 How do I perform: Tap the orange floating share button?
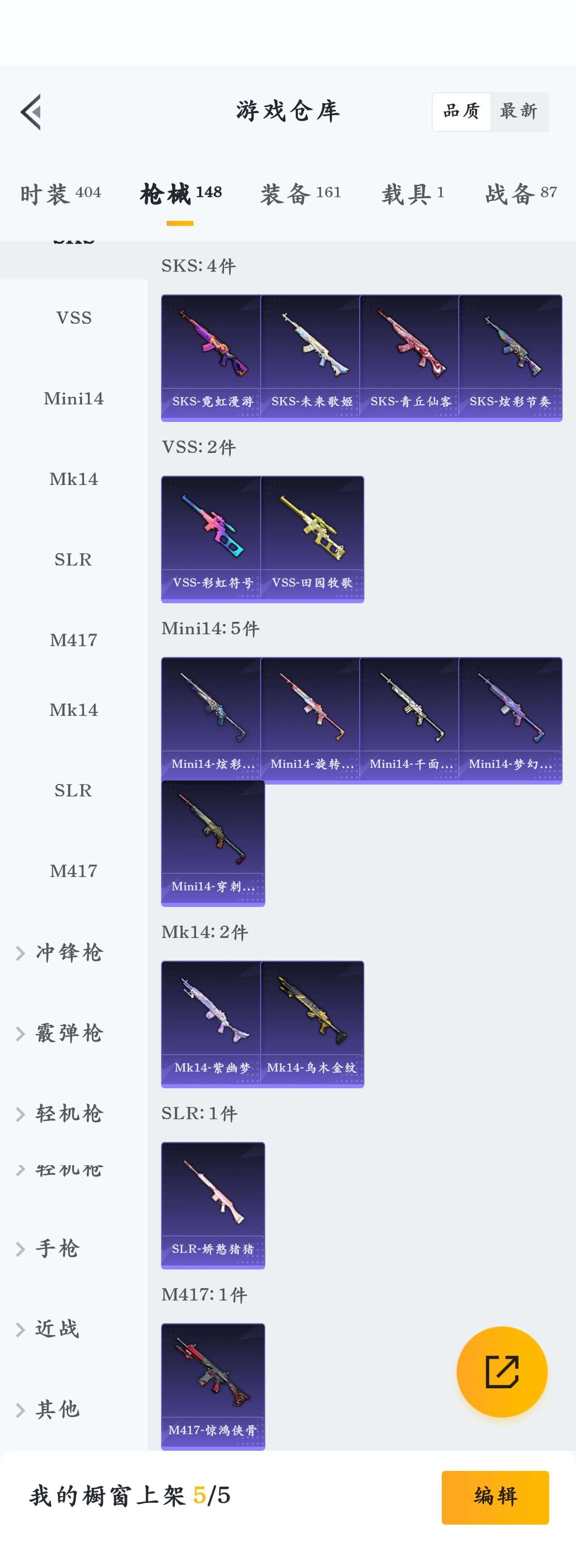[502, 1371]
